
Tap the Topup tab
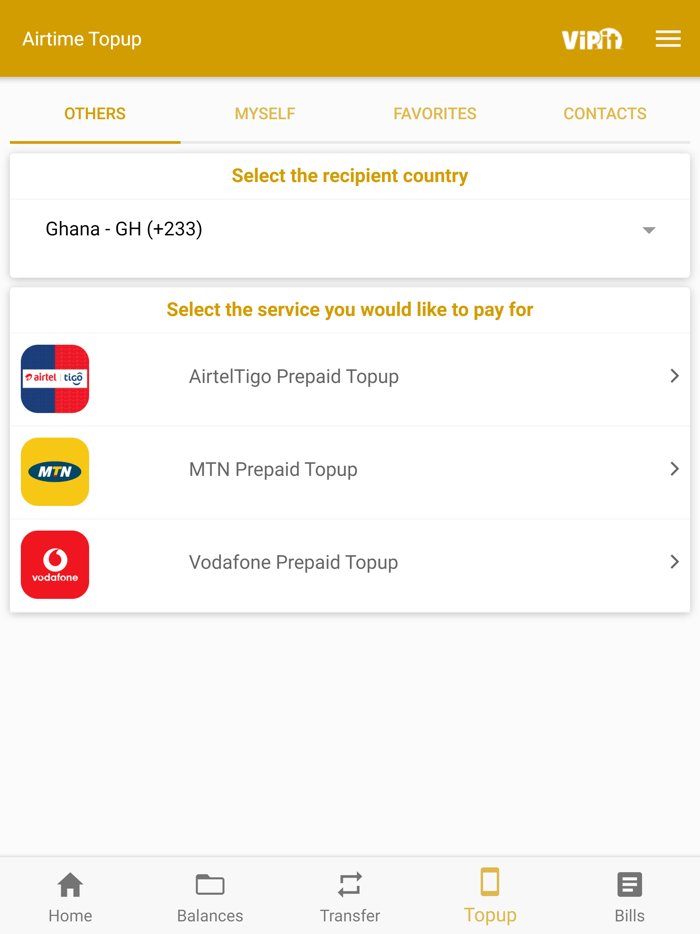[490, 896]
